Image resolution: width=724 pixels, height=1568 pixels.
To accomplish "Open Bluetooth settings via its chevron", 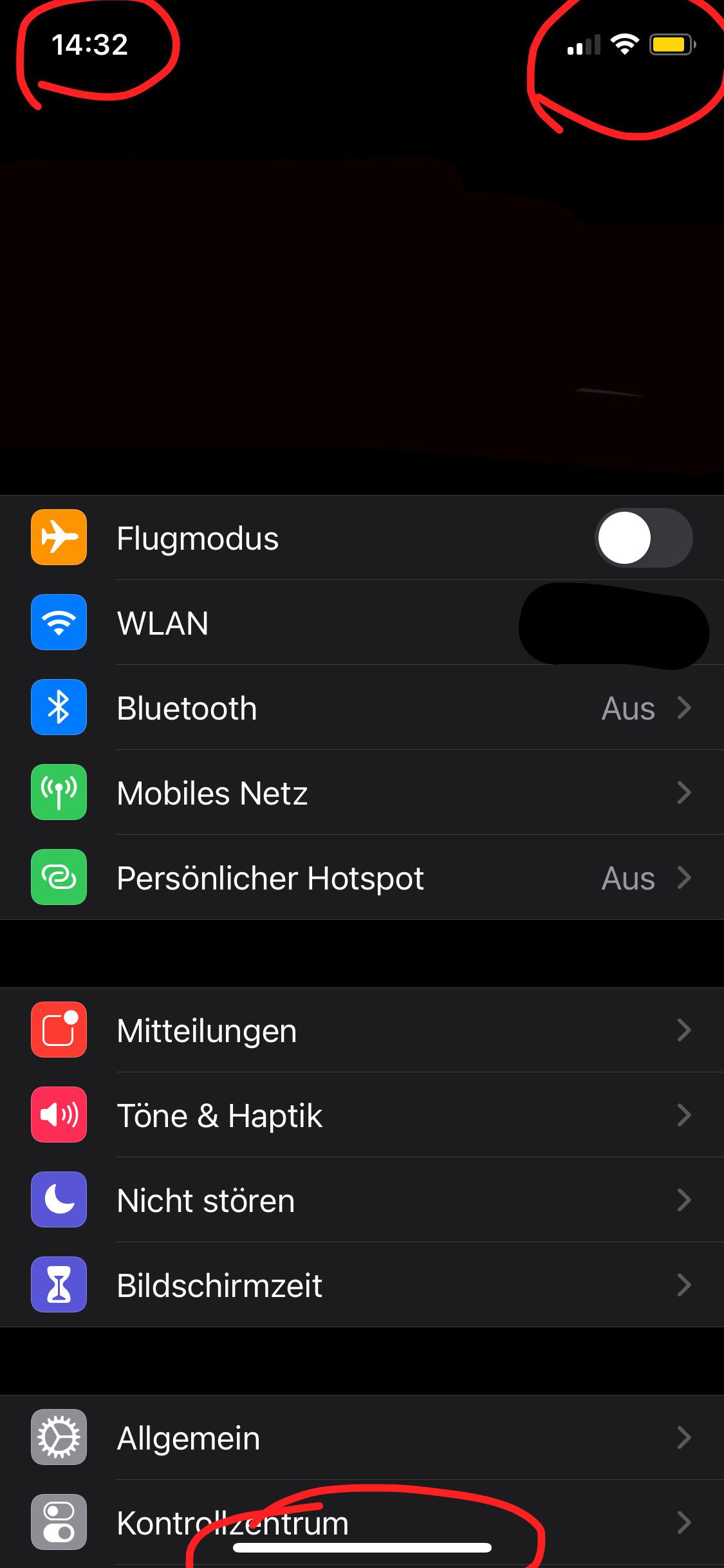I will click(x=683, y=708).
